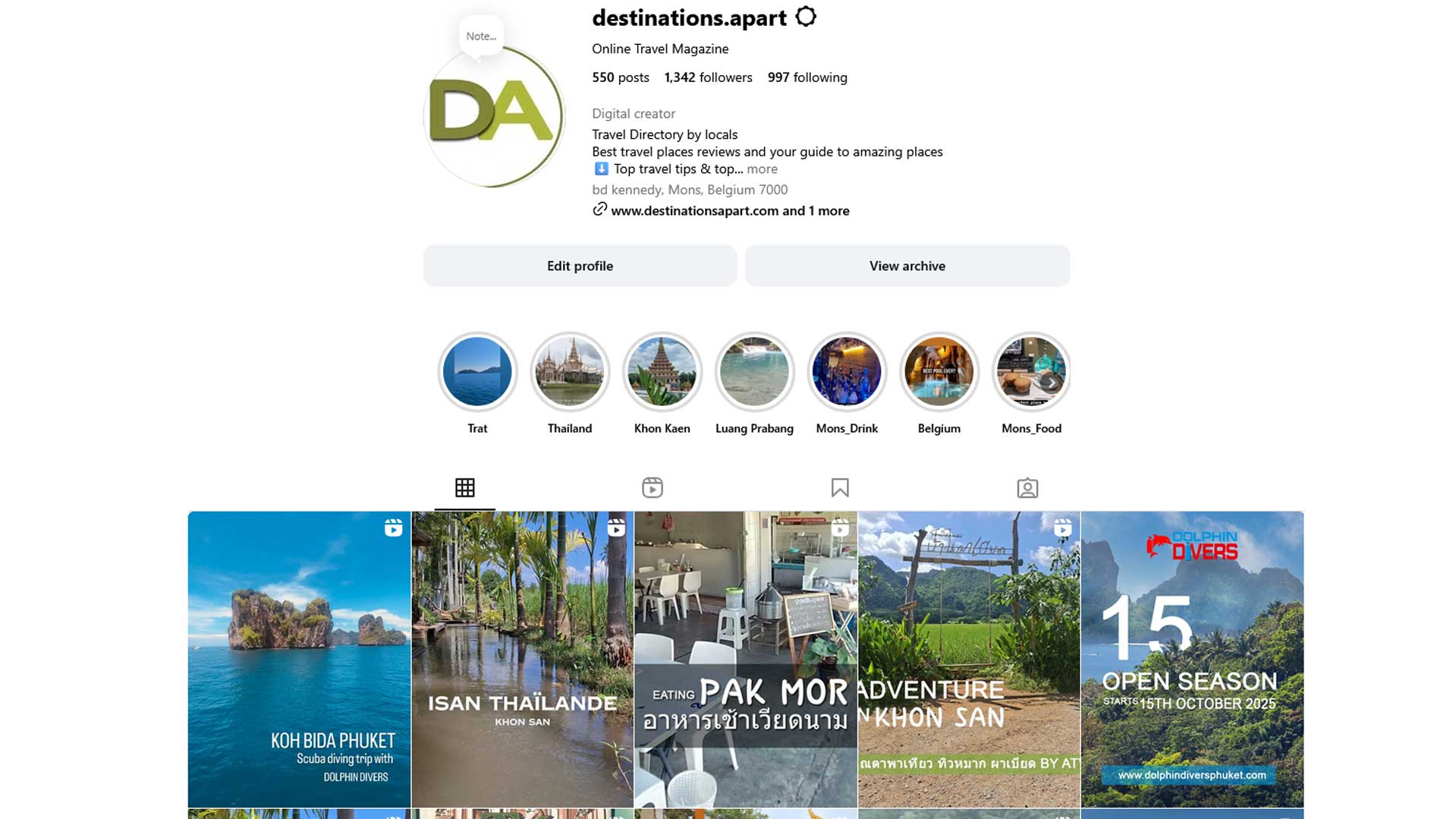View the 1,342 followers list

tap(708, 77)
